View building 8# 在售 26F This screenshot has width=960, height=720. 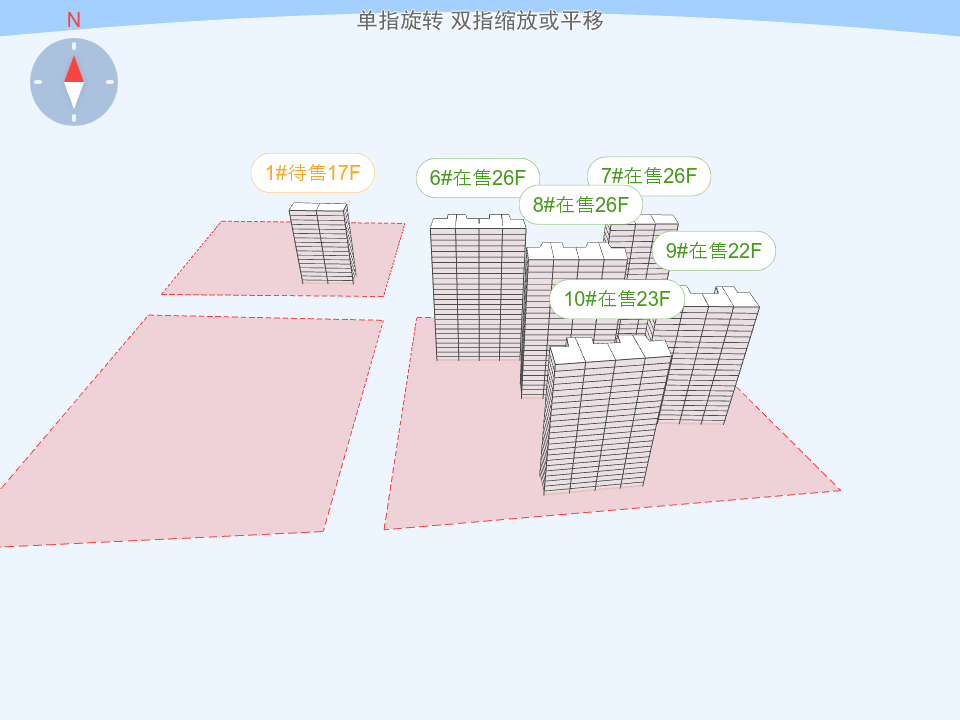[x=580, y=205]
